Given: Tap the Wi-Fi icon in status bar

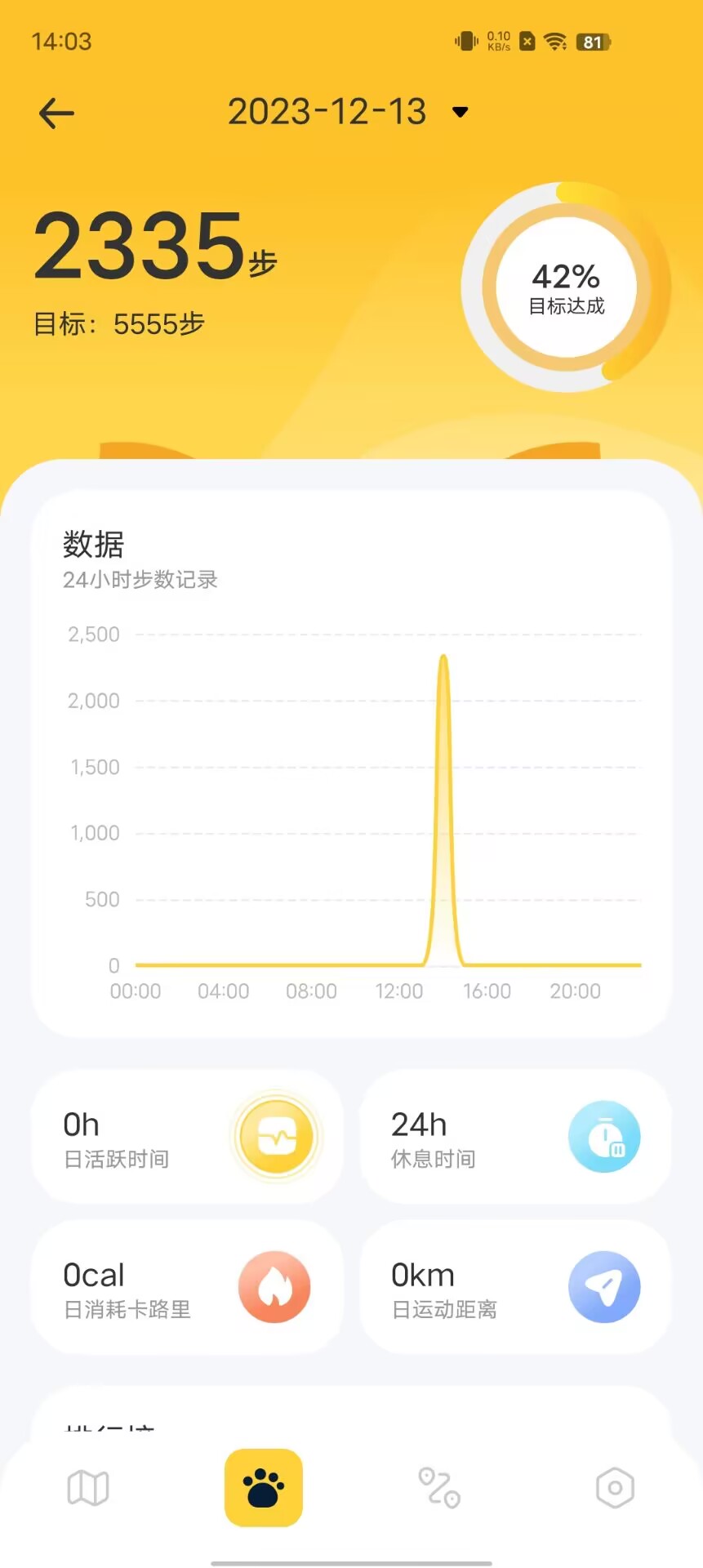Looking at the screenshot, I should (x=556, y=41).
